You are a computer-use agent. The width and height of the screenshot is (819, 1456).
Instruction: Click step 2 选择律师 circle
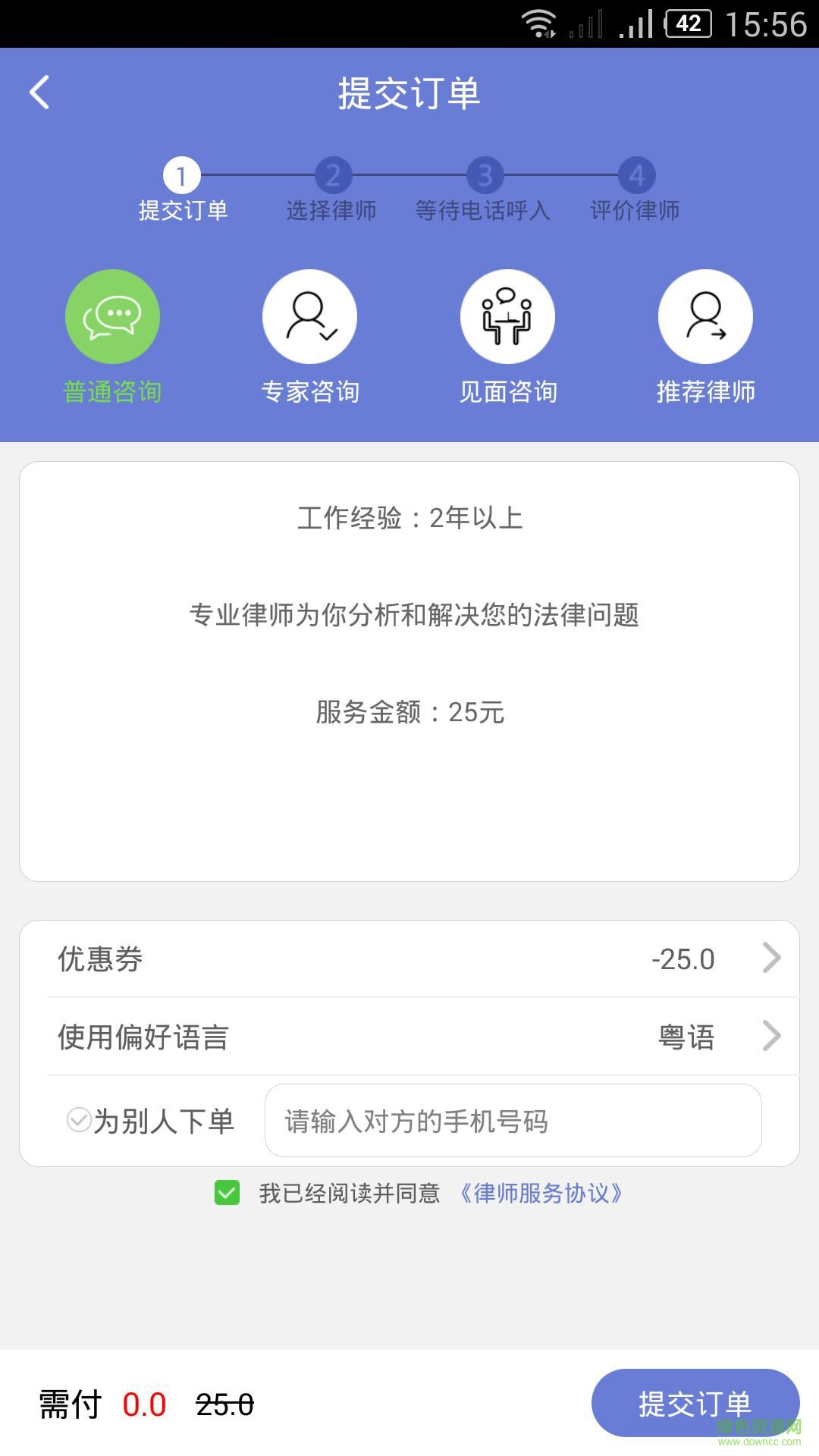[333, 175]
